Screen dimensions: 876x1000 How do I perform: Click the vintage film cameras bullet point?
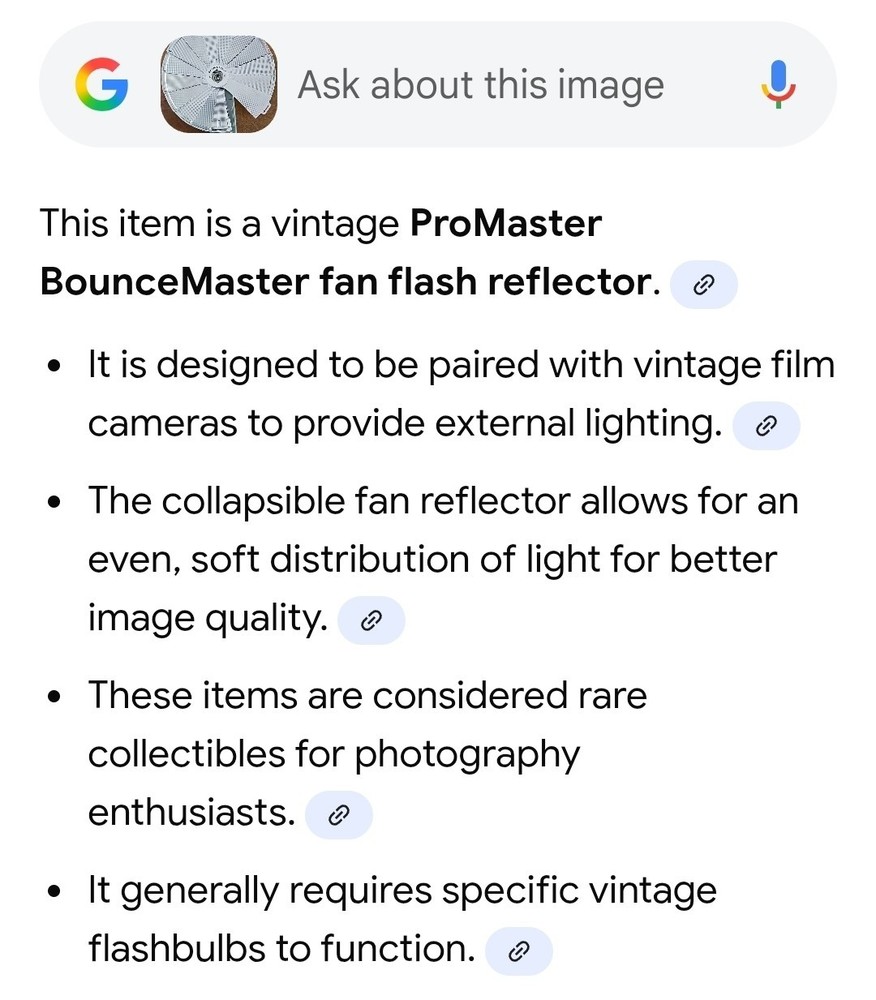pyautogui.click(x=460, y=392)
